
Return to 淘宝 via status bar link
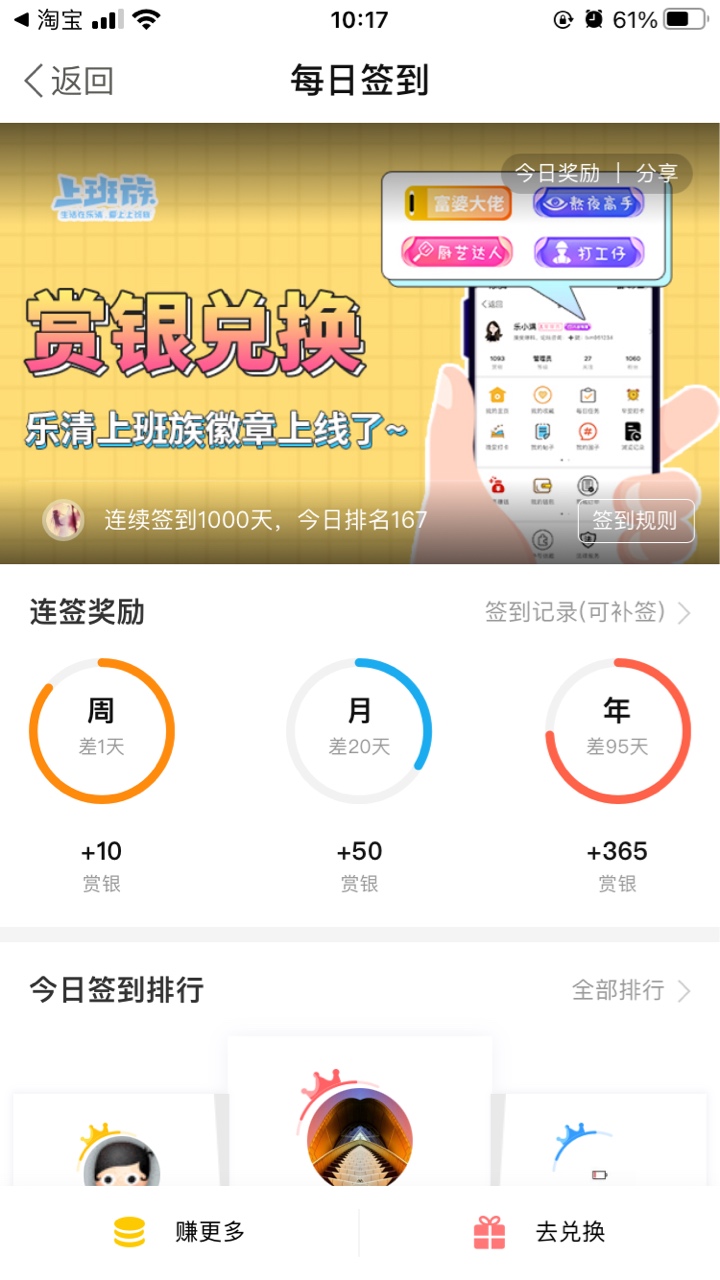point(50,19)
